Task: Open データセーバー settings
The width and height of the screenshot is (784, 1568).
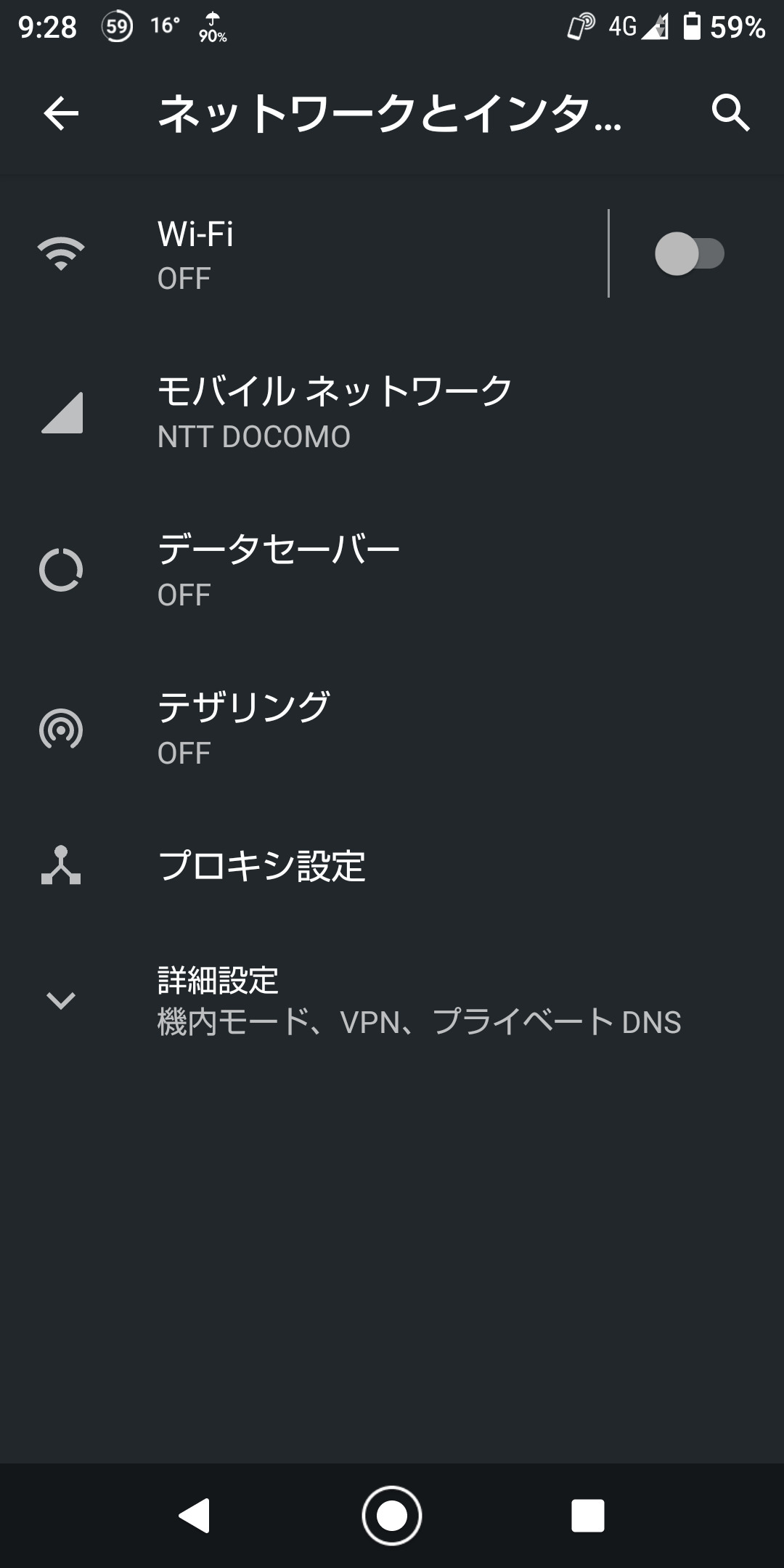Action: coord(279,571)
